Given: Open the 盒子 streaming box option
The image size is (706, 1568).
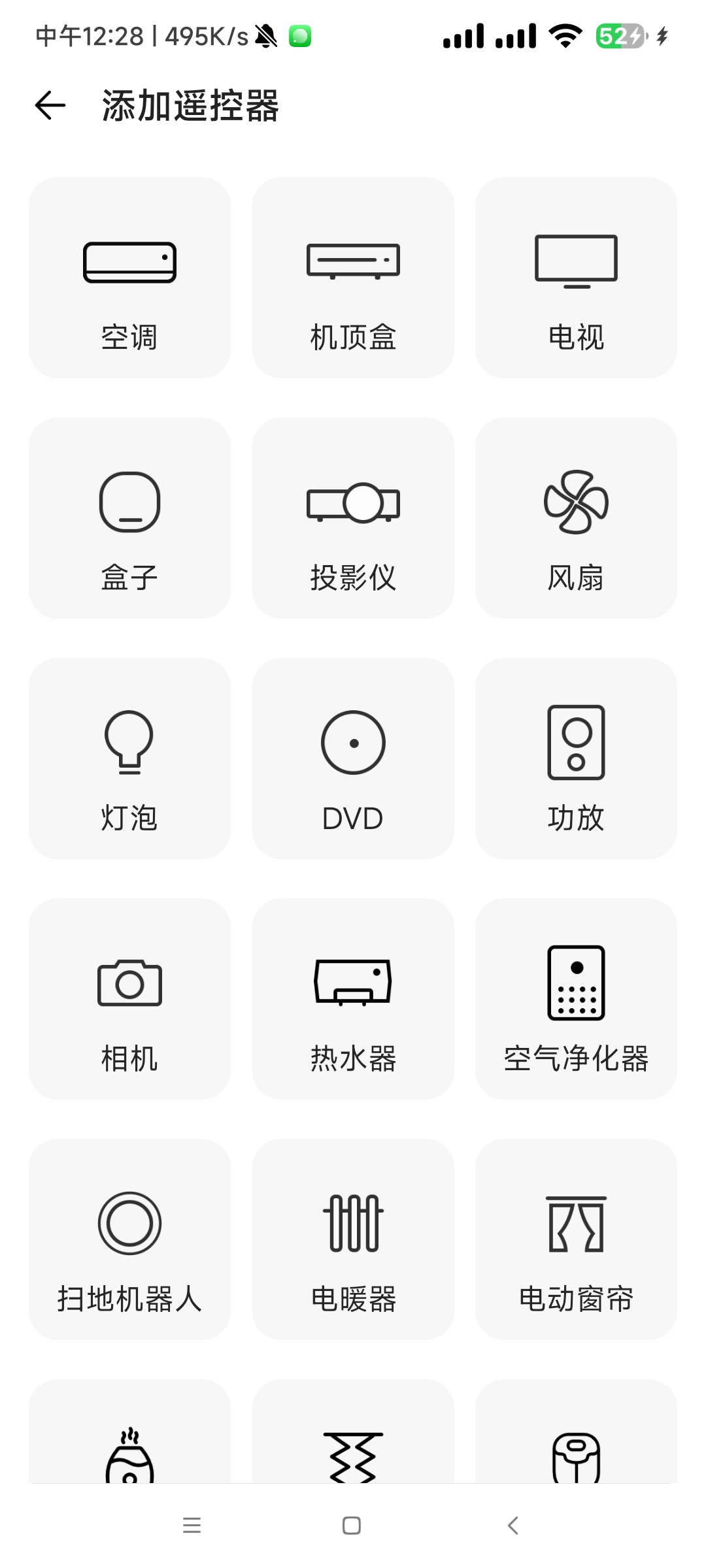Looking at the screenshot, I should 129,518.
